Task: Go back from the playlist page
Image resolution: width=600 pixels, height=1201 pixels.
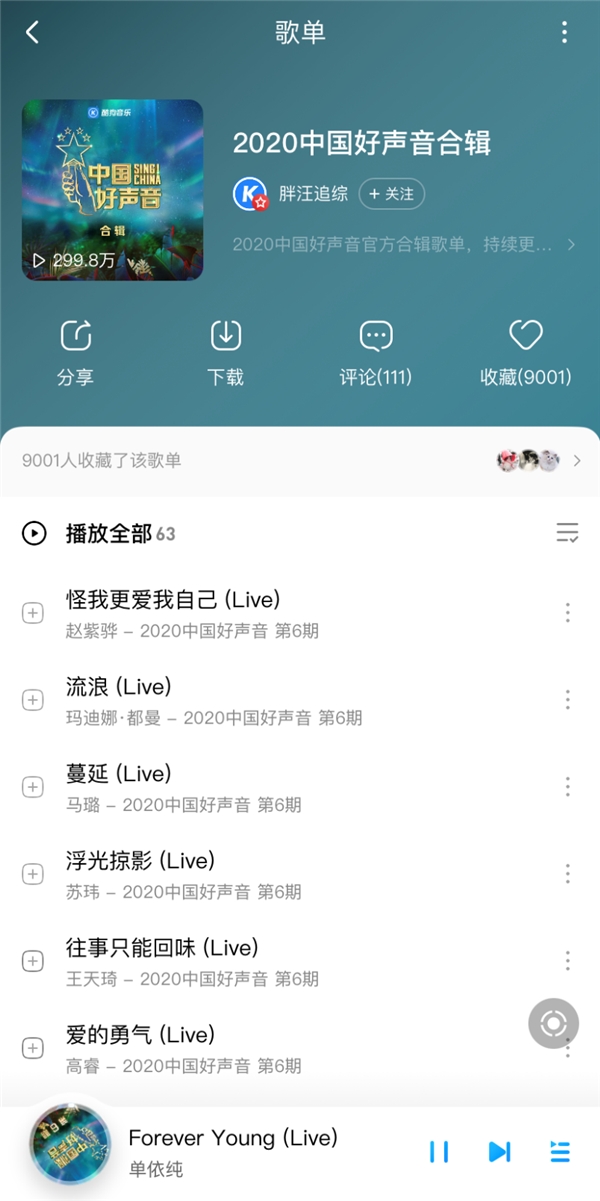Action: click(x=32, y=32)
